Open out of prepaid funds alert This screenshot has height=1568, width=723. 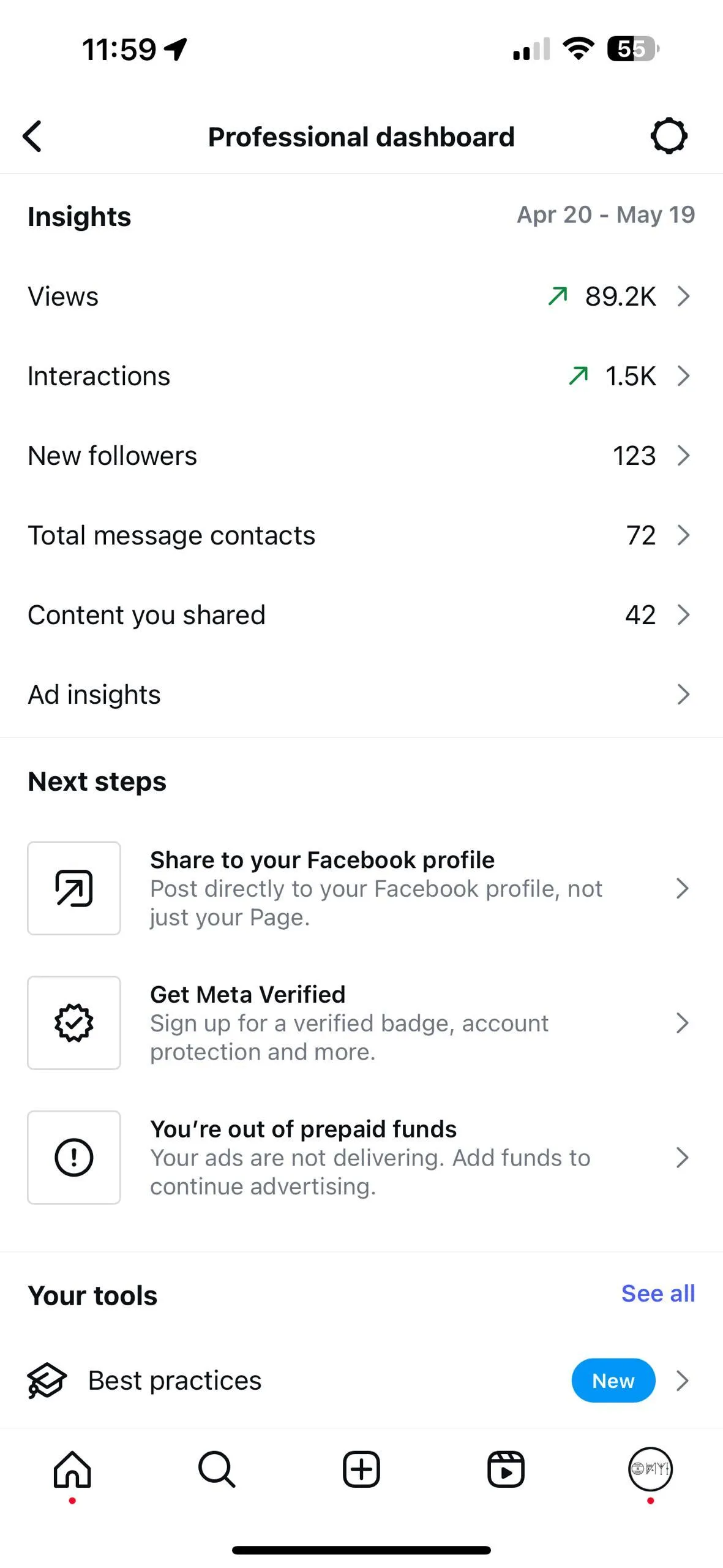[x=361, y=1158]
